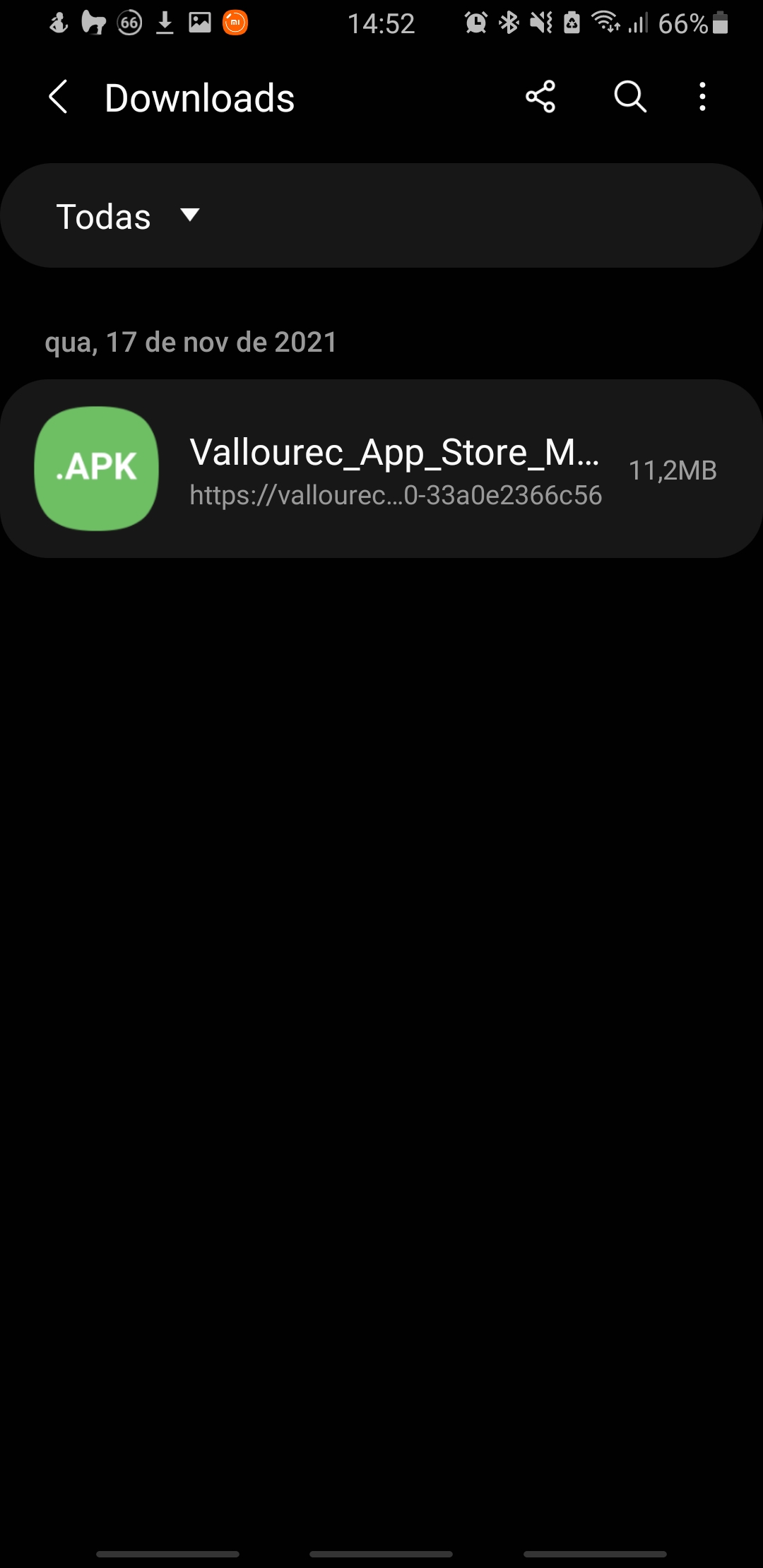
Task: Expand the Todas filter dropdown
Action: 129,216
